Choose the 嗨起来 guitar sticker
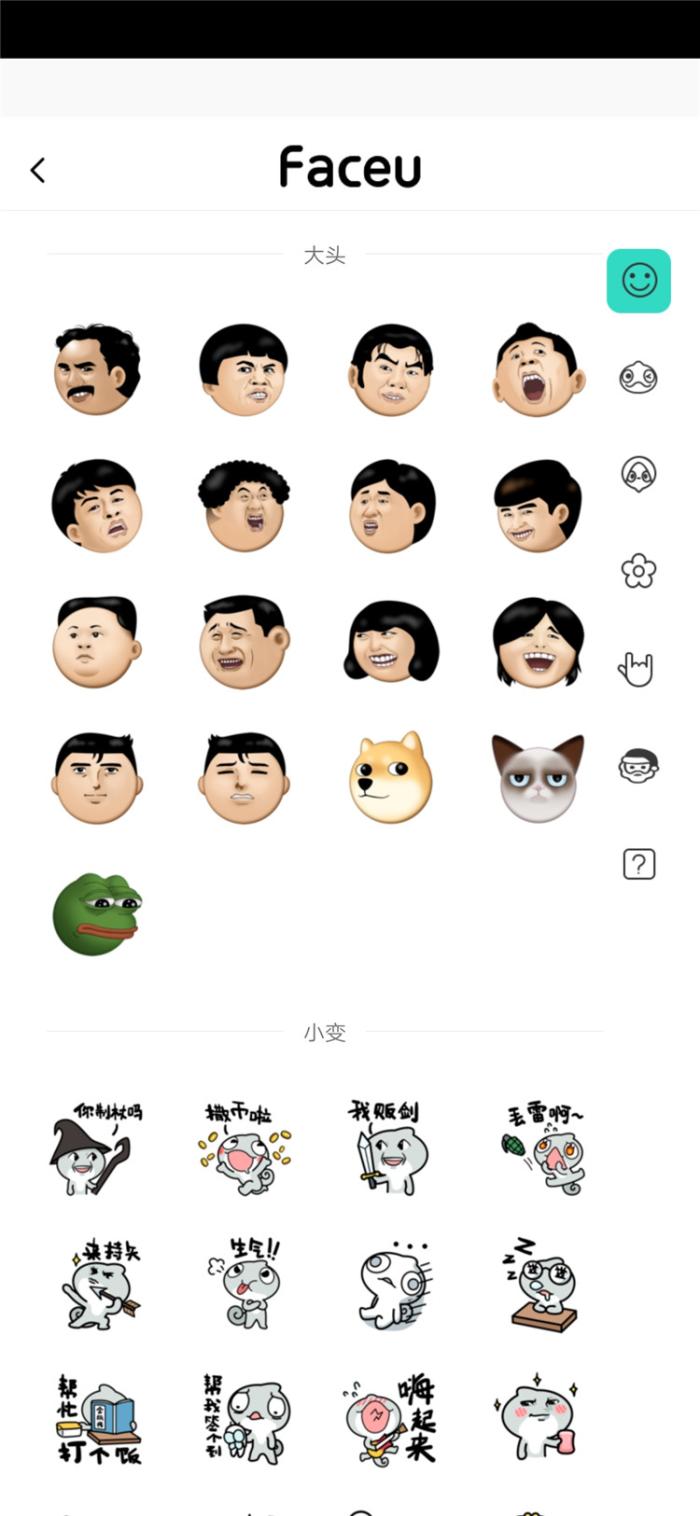700x1516 pixels. pos(391,1420)
